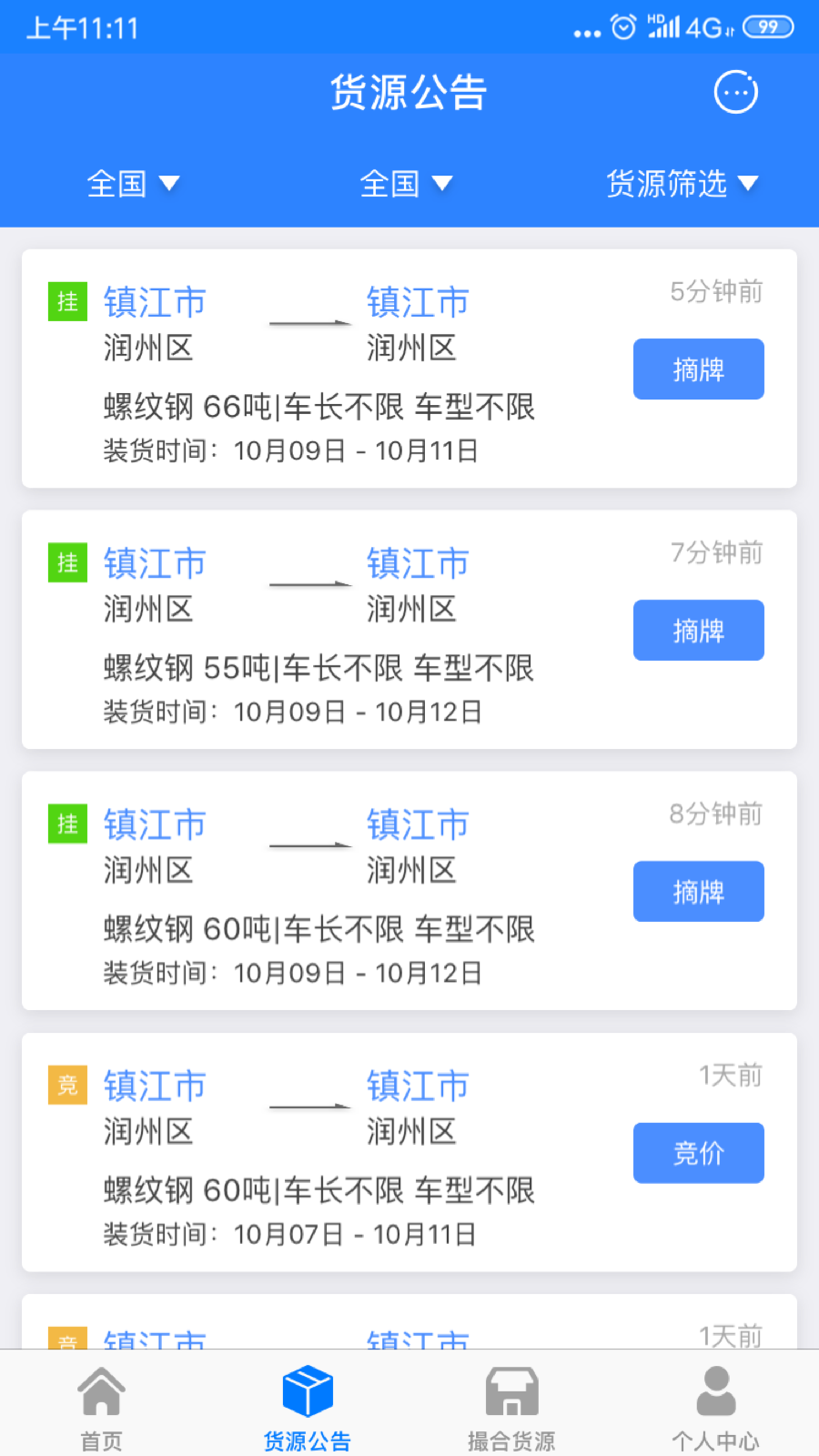The width and height of the screenshot is (819, 1456).
Task: Expand the origin 全国 dropdown
Action: (x=133, y=184)
